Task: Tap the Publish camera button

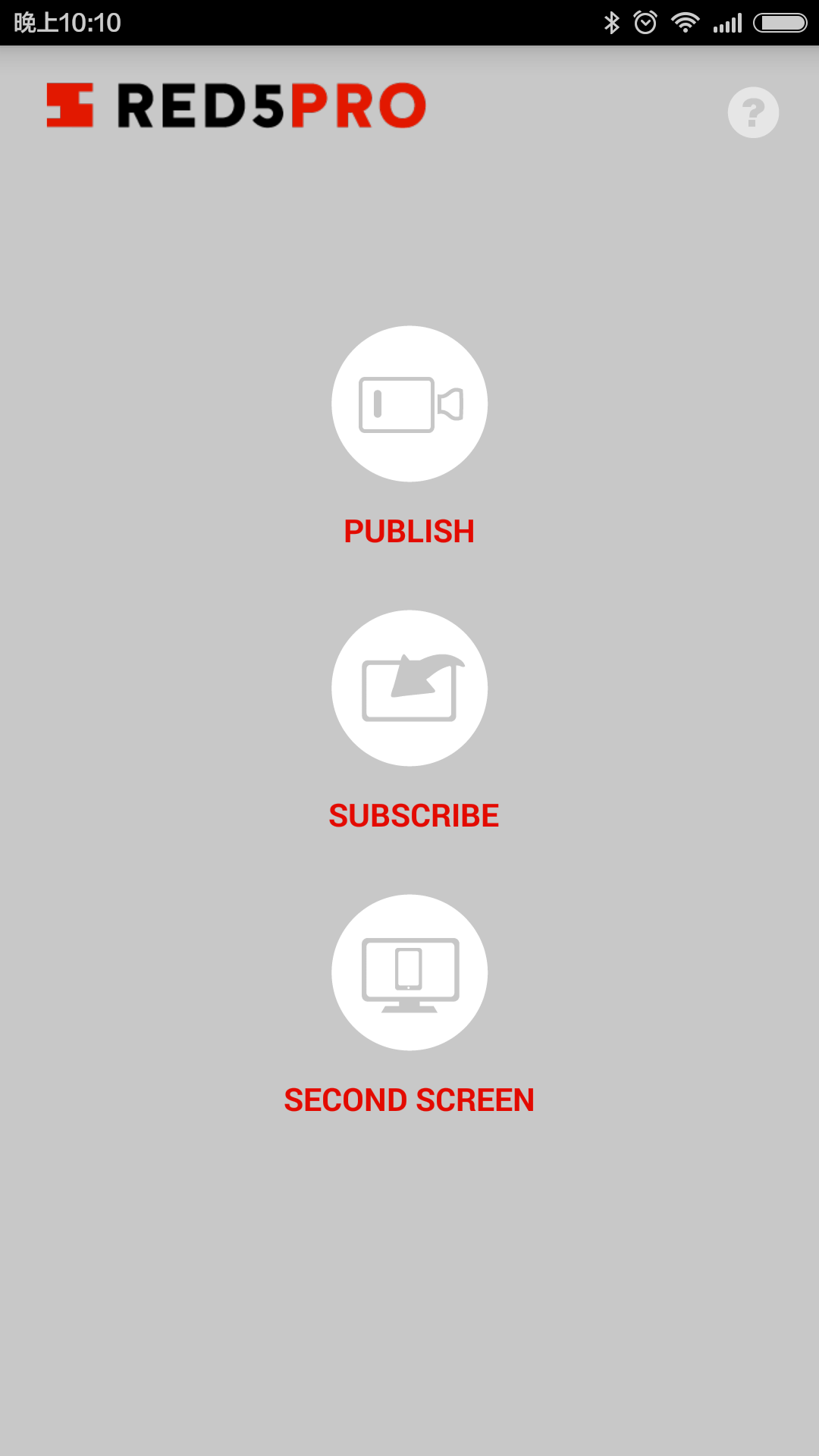Action: tap(409, 404)
